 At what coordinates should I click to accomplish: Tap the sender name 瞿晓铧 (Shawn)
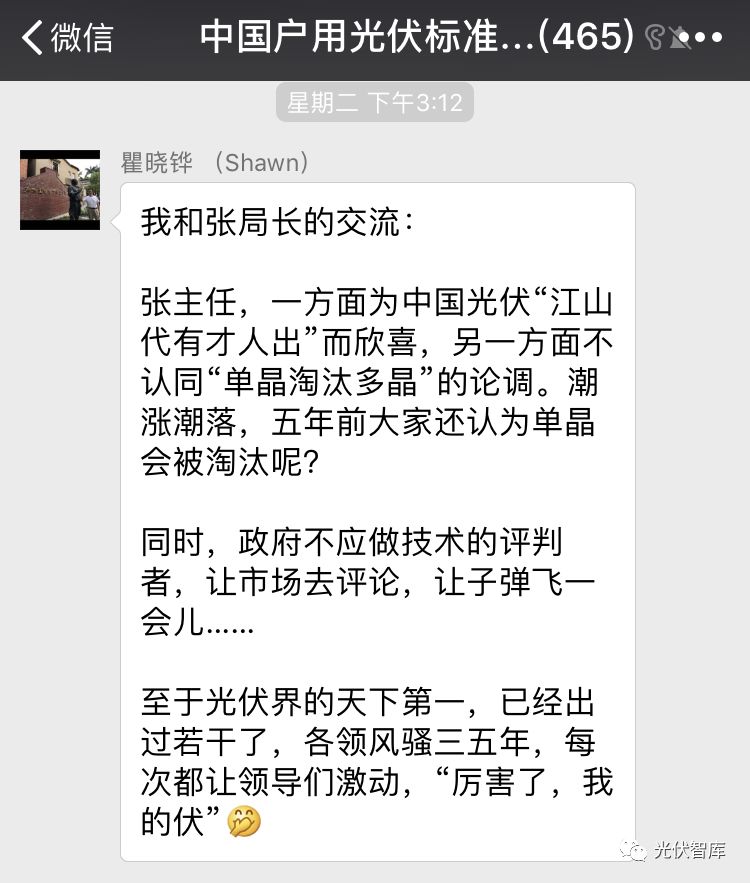click(x=214, y=162)
